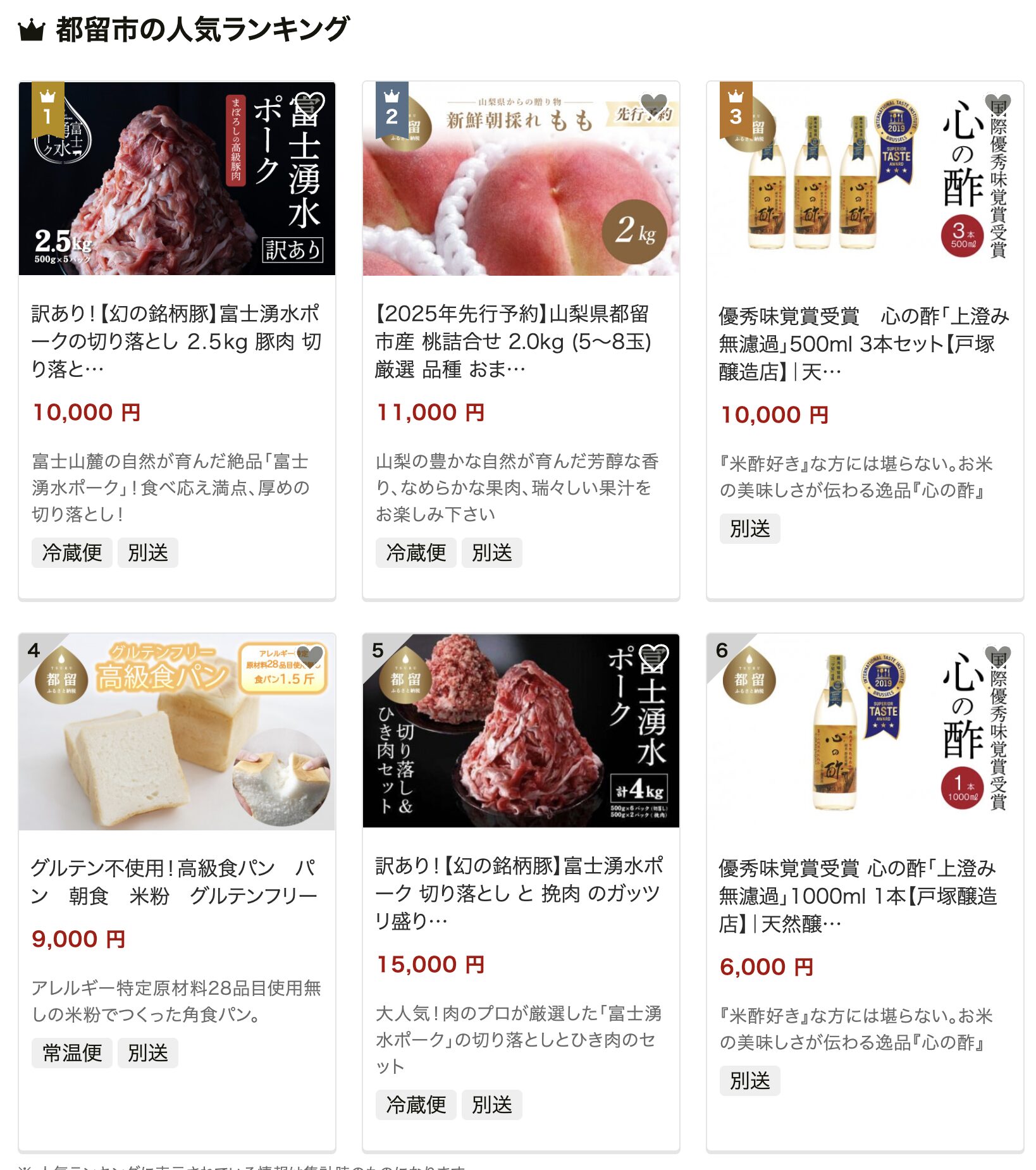Favorite the gluten-free rice flour bread
This screenshot has height=1170, width=1036.
[311, 656]
